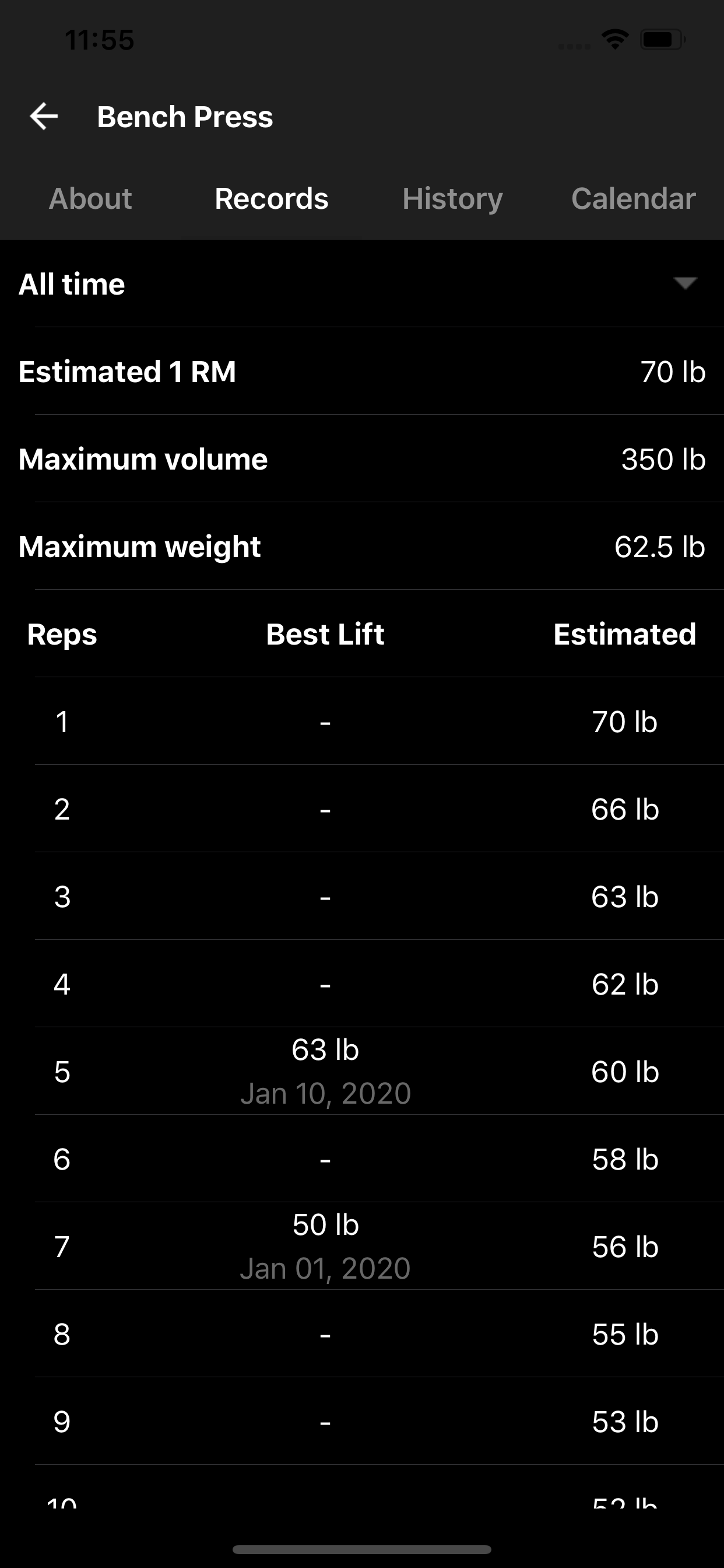Expand the All time period dropdown

pos(684,283)
